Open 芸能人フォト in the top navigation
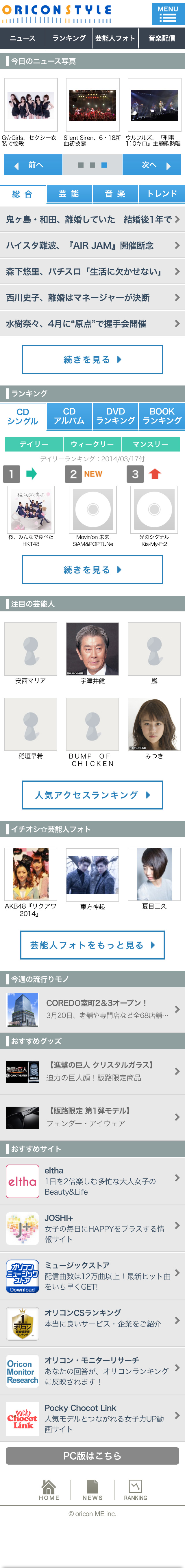Viewport: 185px width, 1568px height. 115,38
